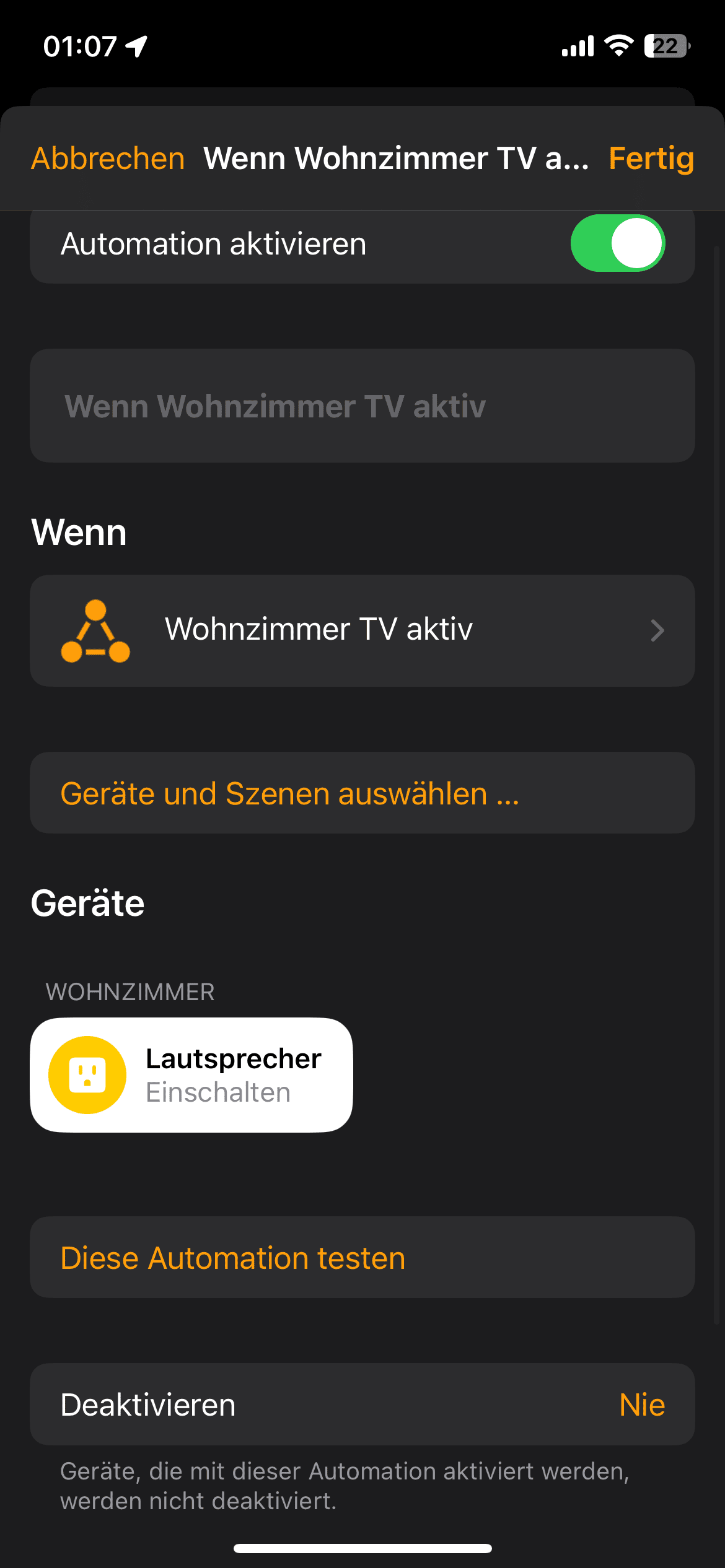Toggle the Automation aktivieren switch
The width and height of the screenshot is (725, 1568).
pyautogui.click(x=617, y=243)
